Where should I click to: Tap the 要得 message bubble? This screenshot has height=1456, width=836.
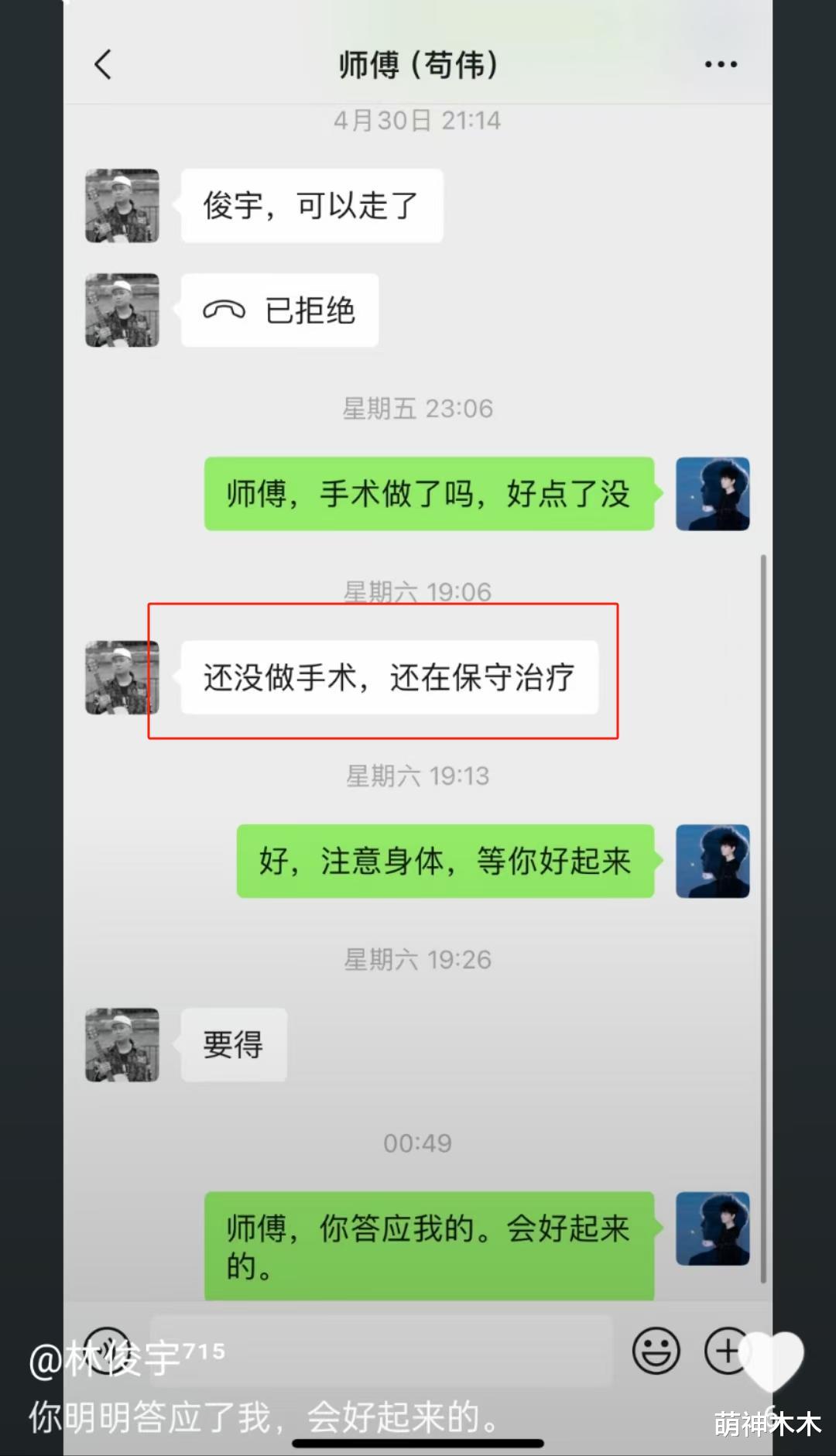[x=233, y=1044]
